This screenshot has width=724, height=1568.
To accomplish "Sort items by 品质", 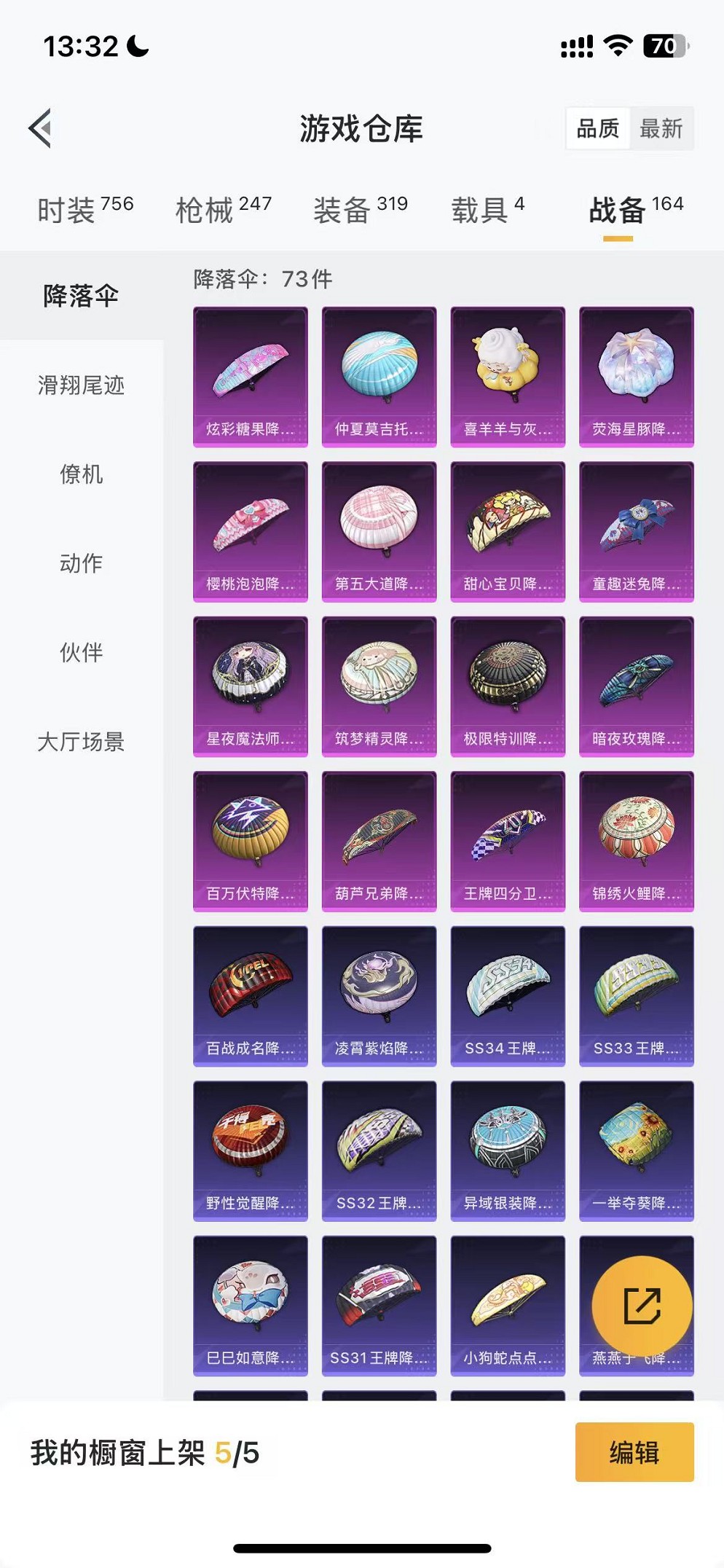I will pos(598,129).
